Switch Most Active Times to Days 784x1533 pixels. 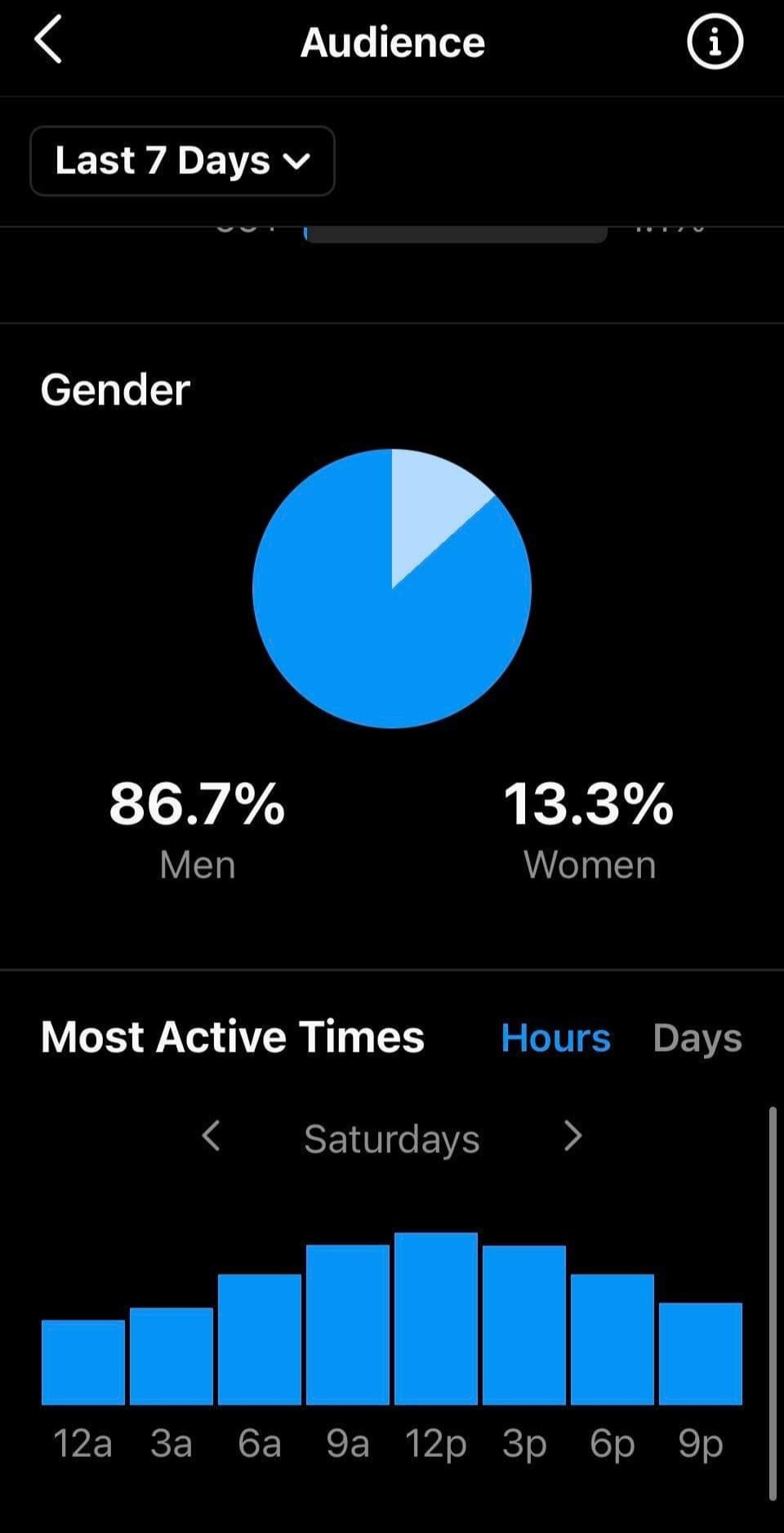click(x=697, y=1038)
